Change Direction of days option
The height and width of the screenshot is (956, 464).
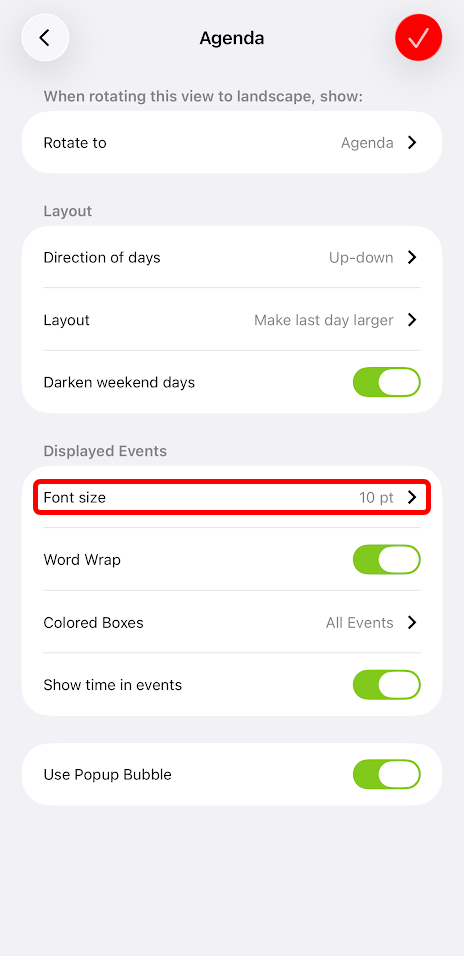(232, 257)
